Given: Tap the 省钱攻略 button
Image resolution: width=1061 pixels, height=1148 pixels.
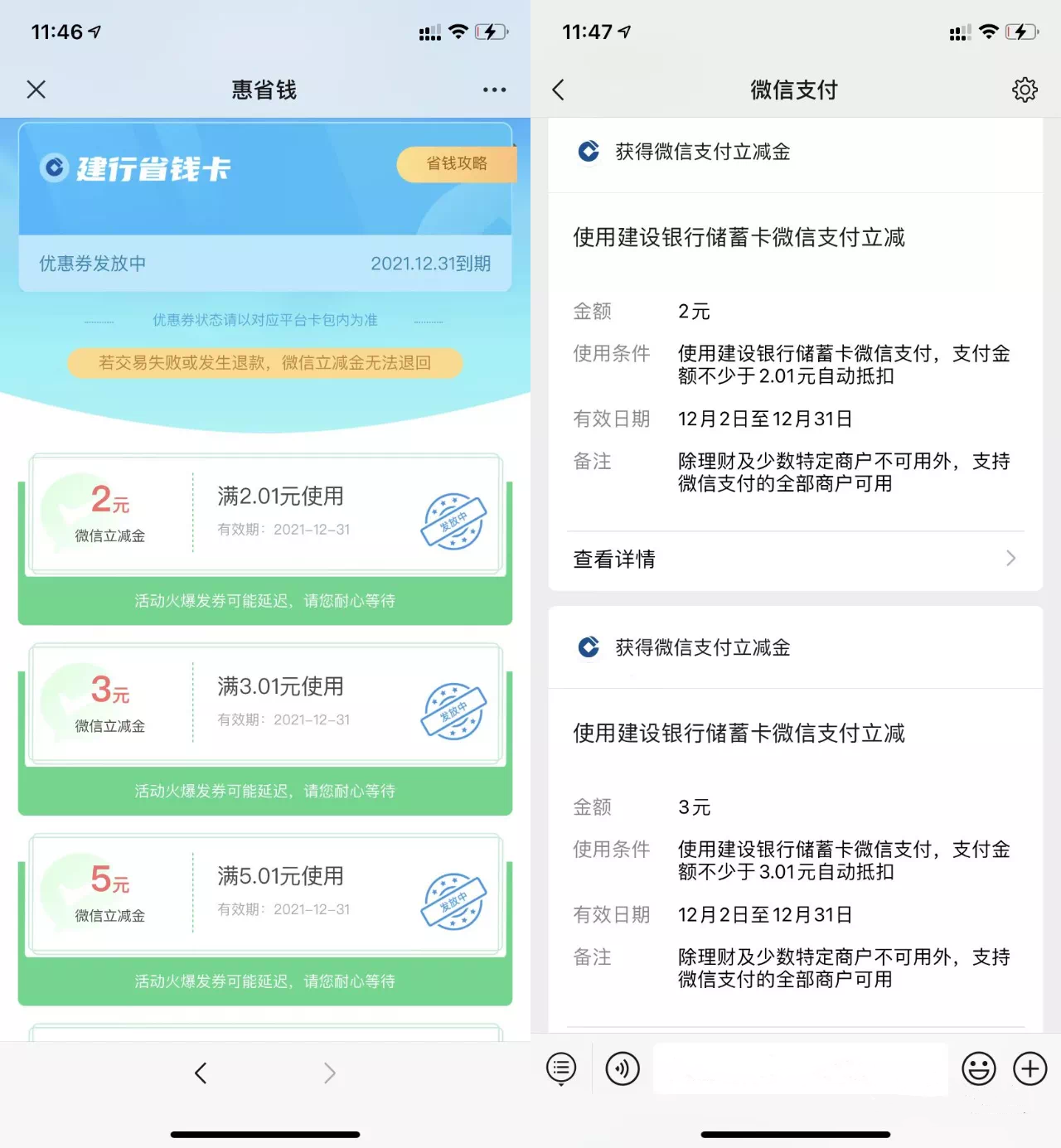Looking at the screenshot, I should 456,164.
